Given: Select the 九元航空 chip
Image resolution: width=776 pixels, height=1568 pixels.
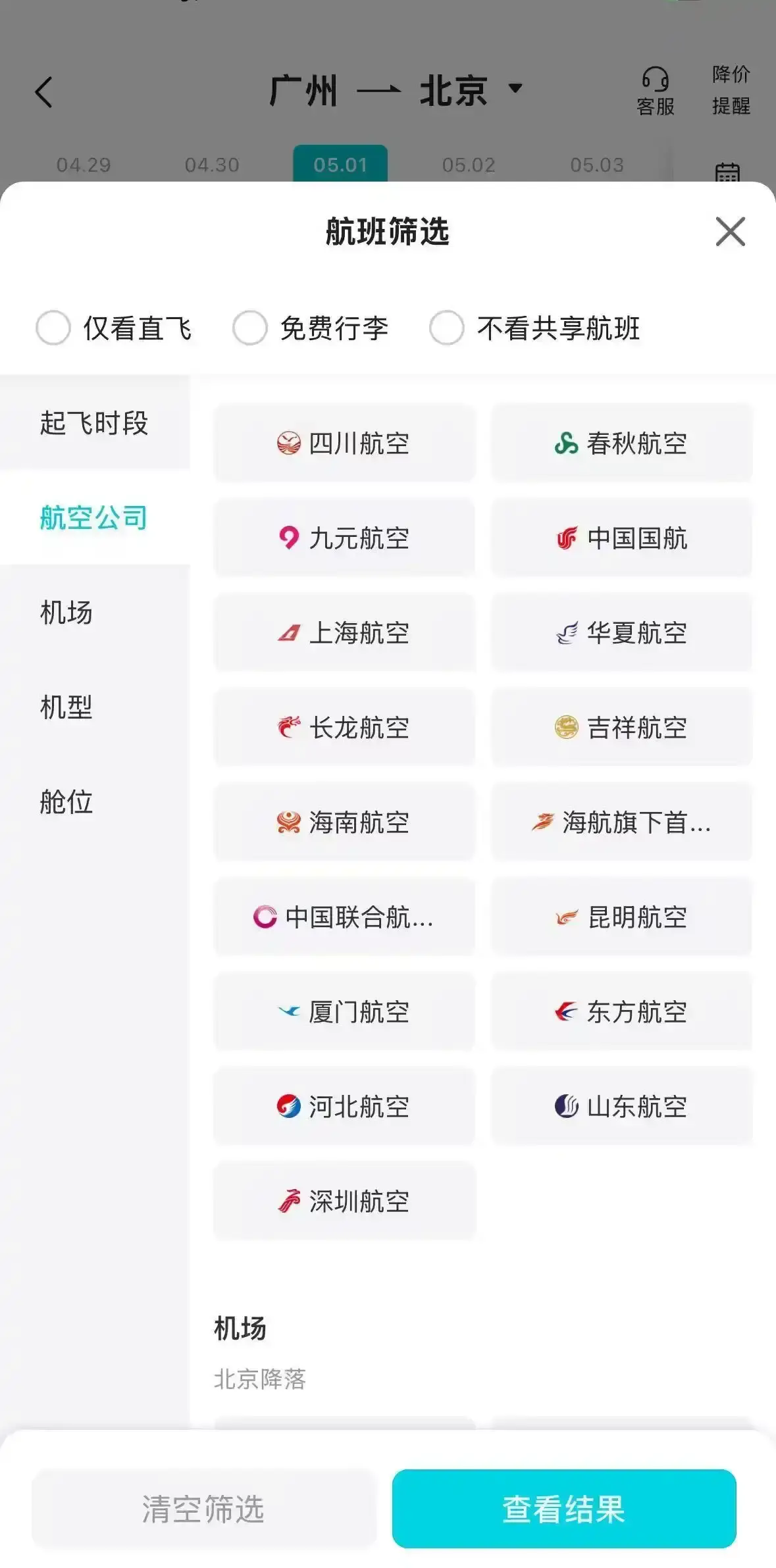Looking at the screenshot, I should (344, 538).
